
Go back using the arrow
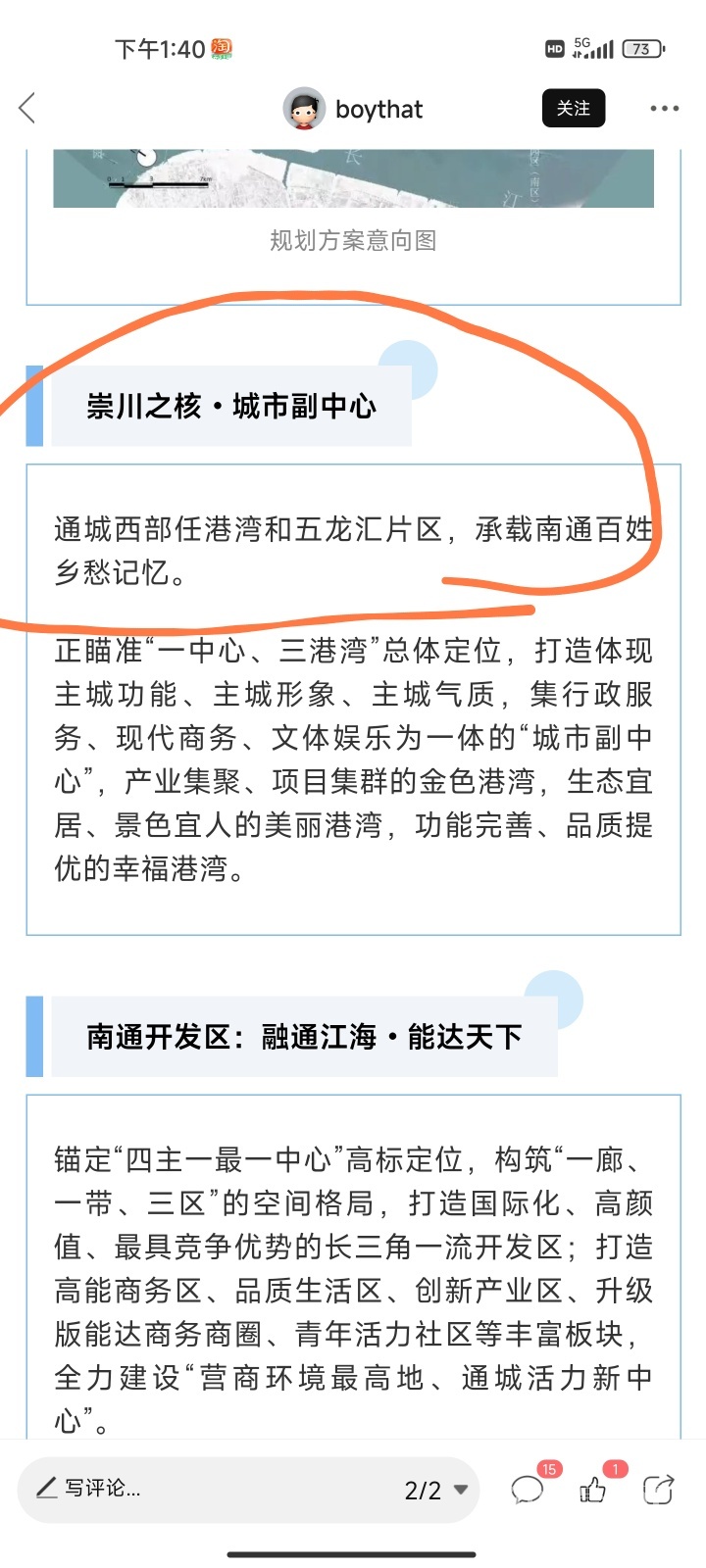[x=27, y=109]
